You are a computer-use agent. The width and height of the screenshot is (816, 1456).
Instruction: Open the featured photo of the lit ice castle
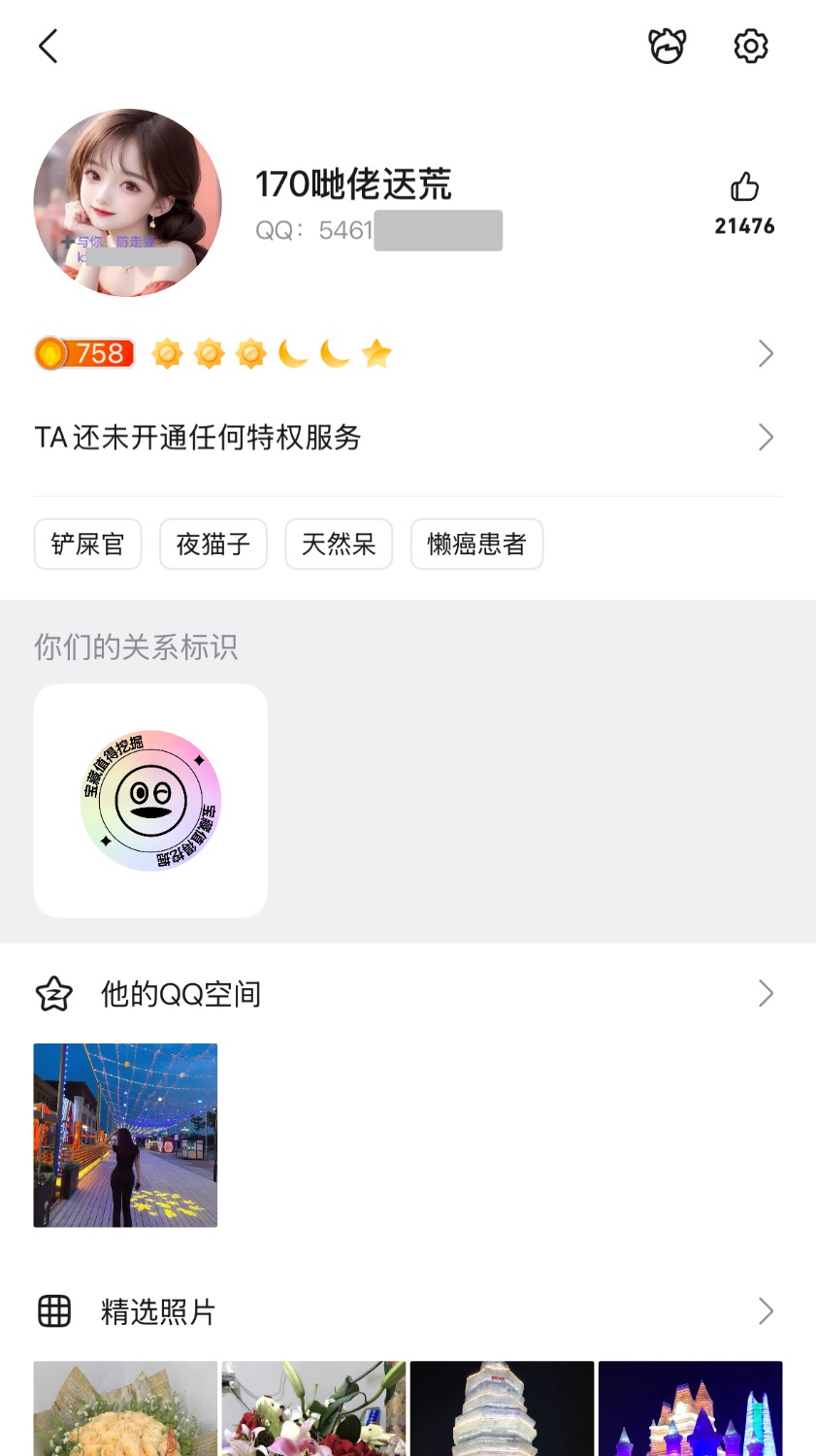(x=690, y=1408)
